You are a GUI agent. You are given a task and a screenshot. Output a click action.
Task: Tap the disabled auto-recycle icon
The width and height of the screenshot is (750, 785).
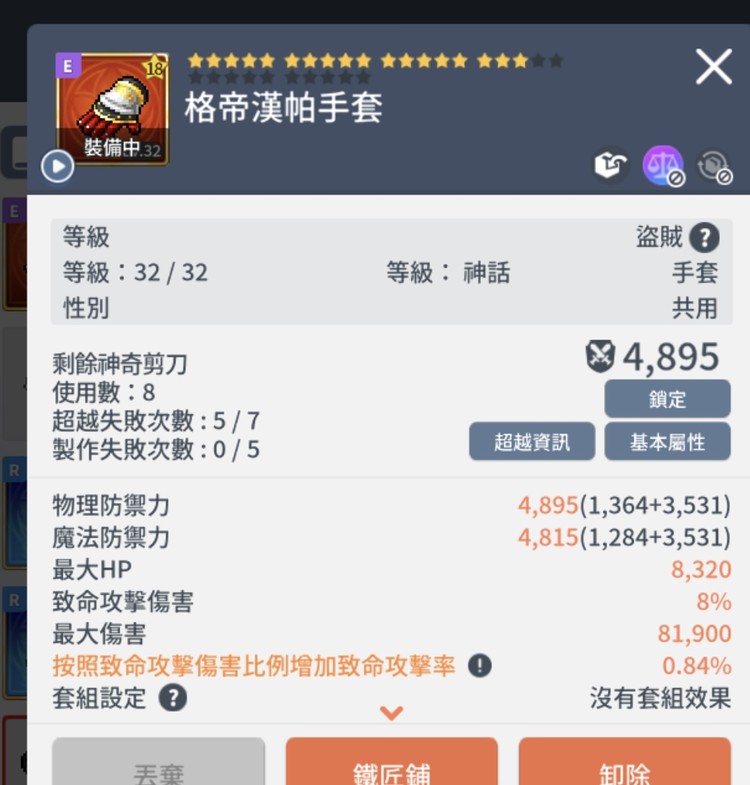(715, 166)
